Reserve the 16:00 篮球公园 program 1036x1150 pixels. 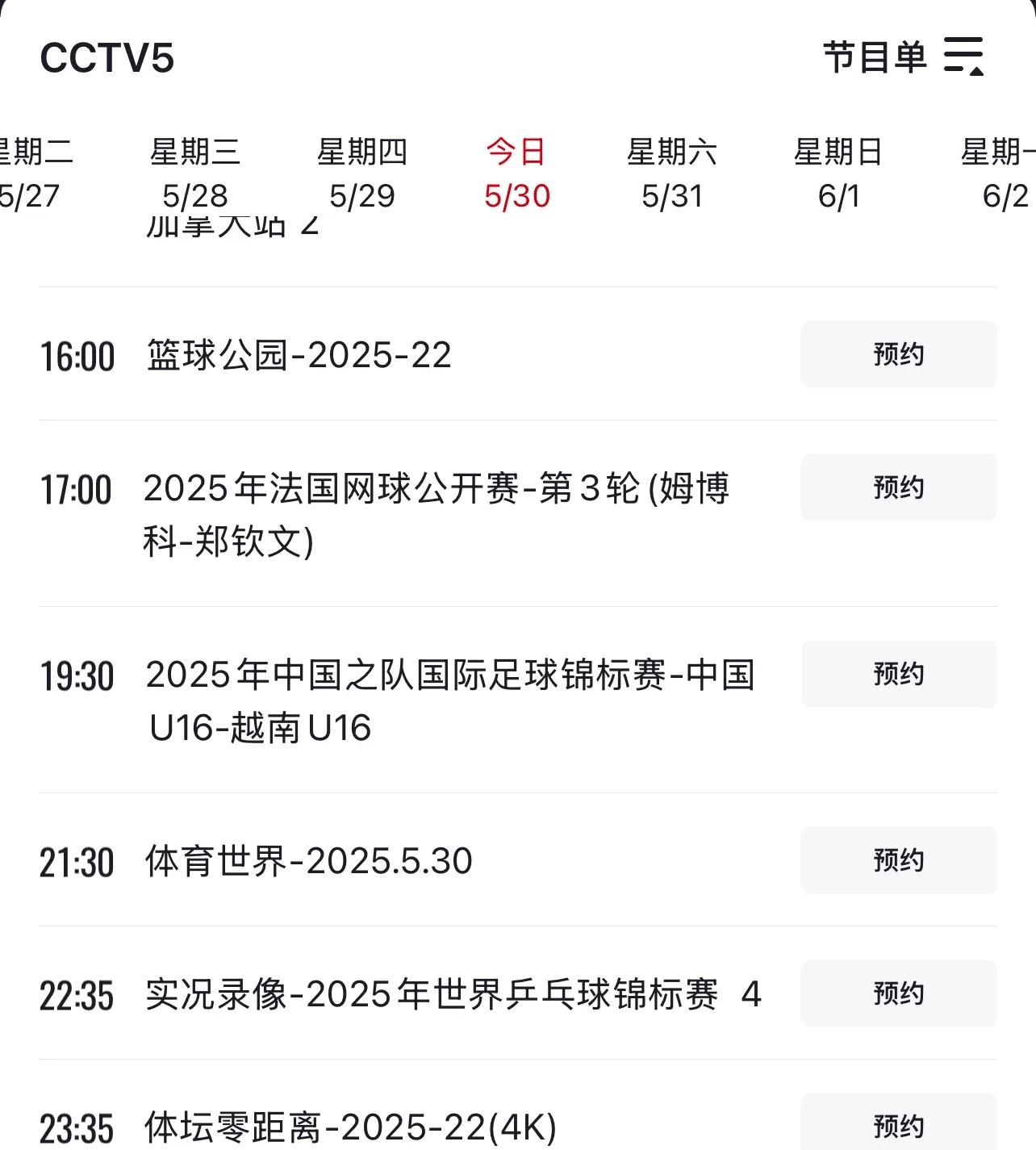tap(898, 354)
